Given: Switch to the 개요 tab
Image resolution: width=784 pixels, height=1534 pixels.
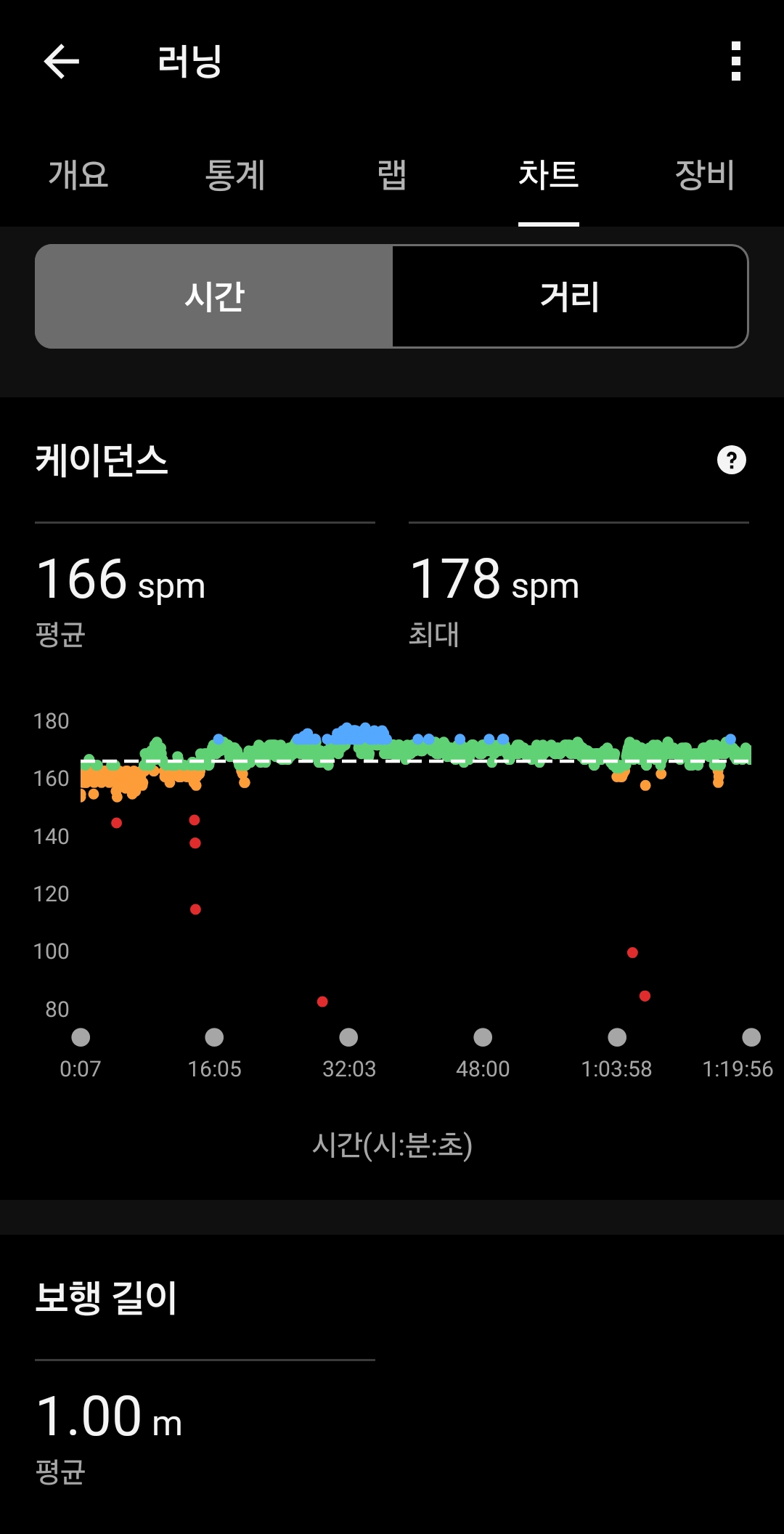Looking at the screenshot, I should click(78, 175).
